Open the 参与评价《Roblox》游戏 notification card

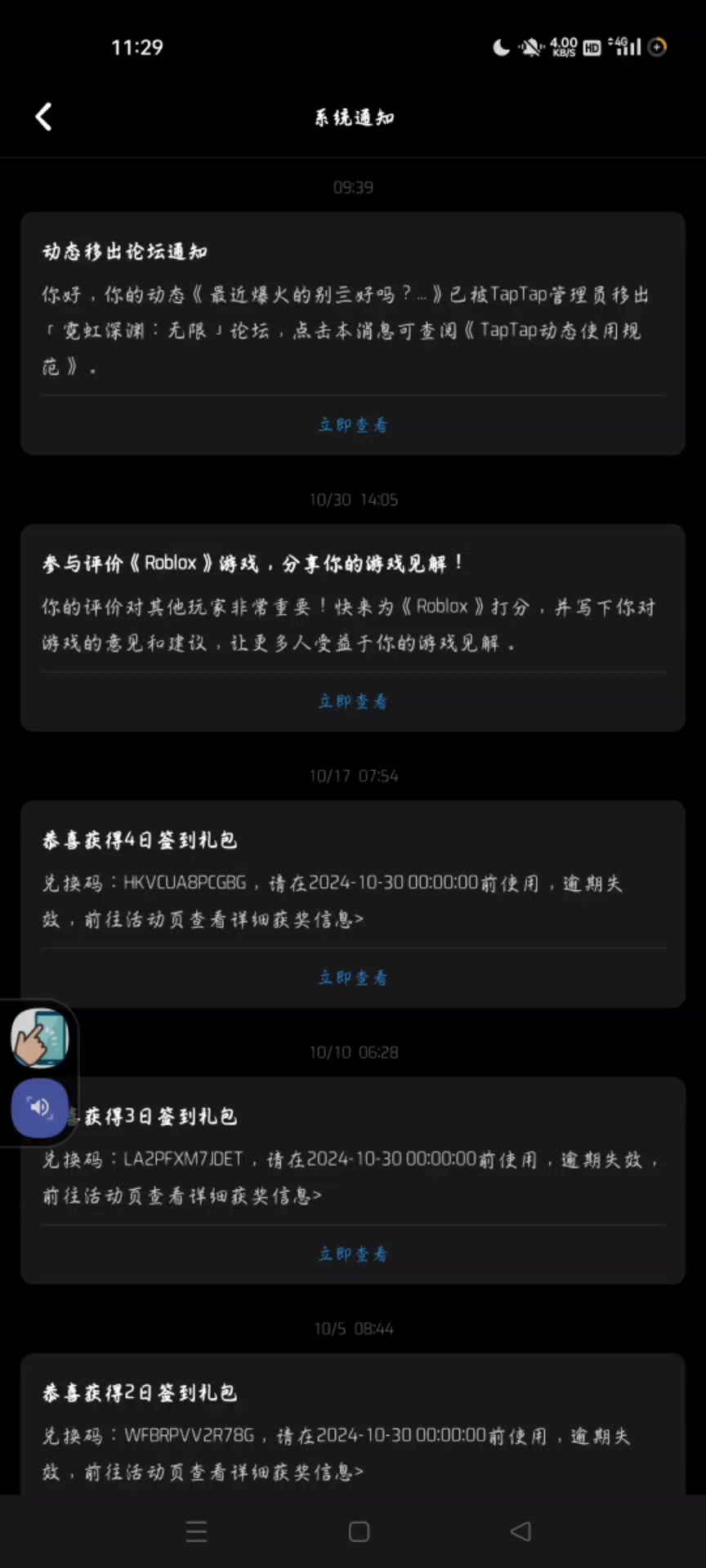pyautogui.click(x=353, y=627)
